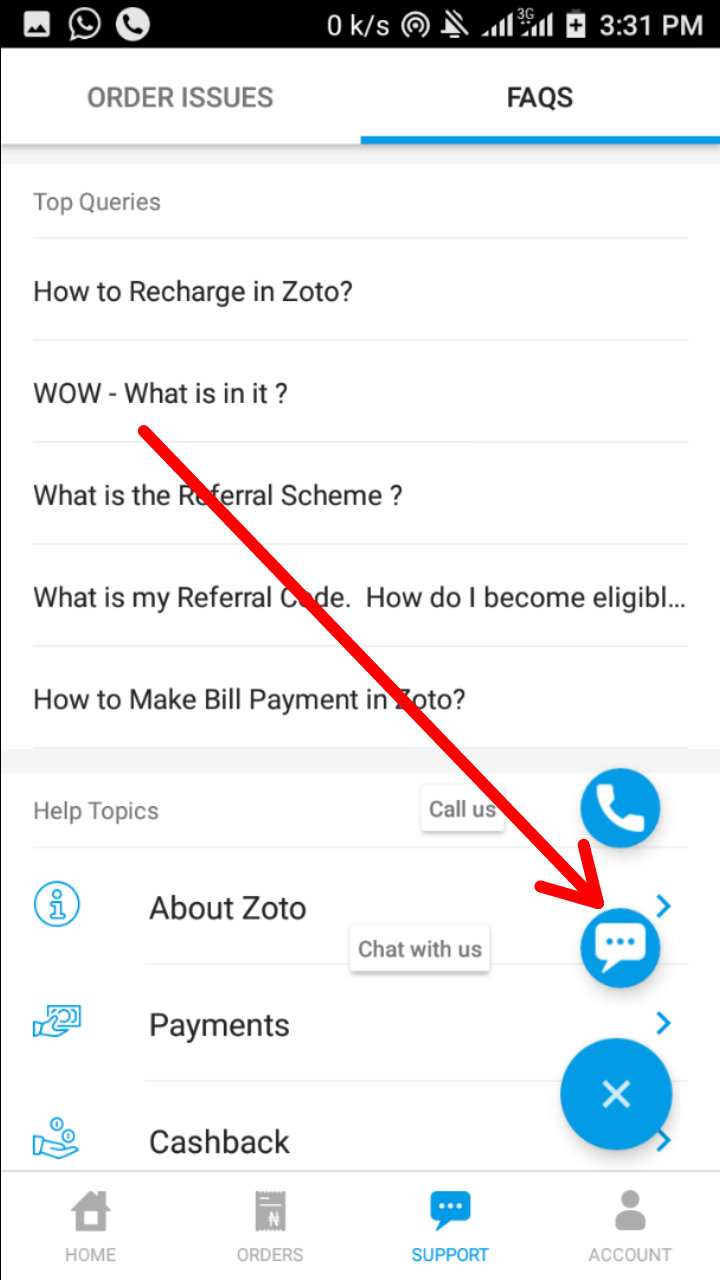Tap the Call us phone button

pos(620,808)
